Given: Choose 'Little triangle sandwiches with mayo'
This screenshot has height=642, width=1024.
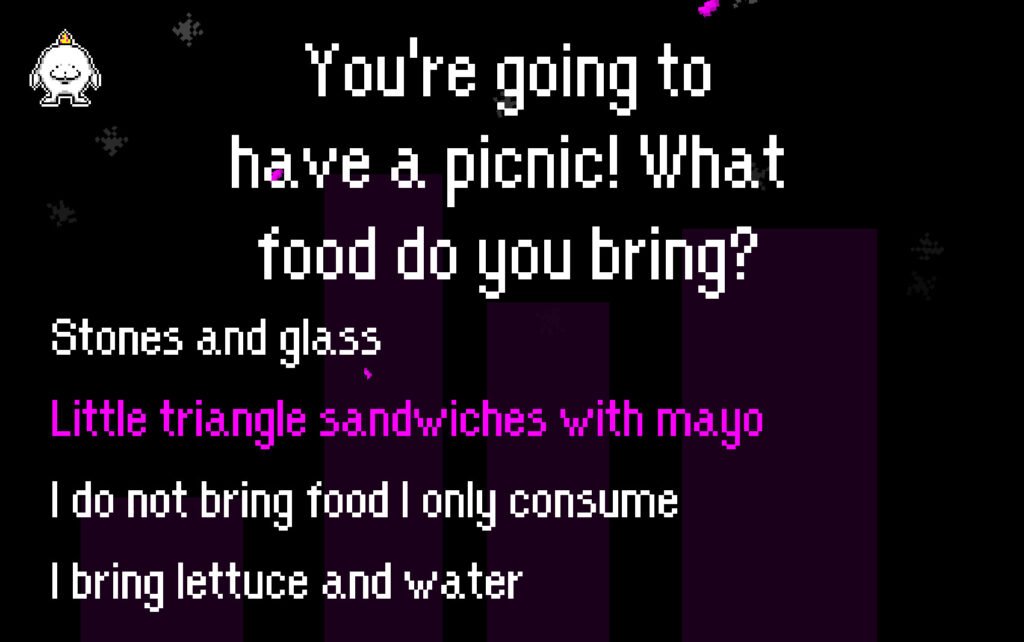Looking at the screenshot, I should [x=406, y=421].
